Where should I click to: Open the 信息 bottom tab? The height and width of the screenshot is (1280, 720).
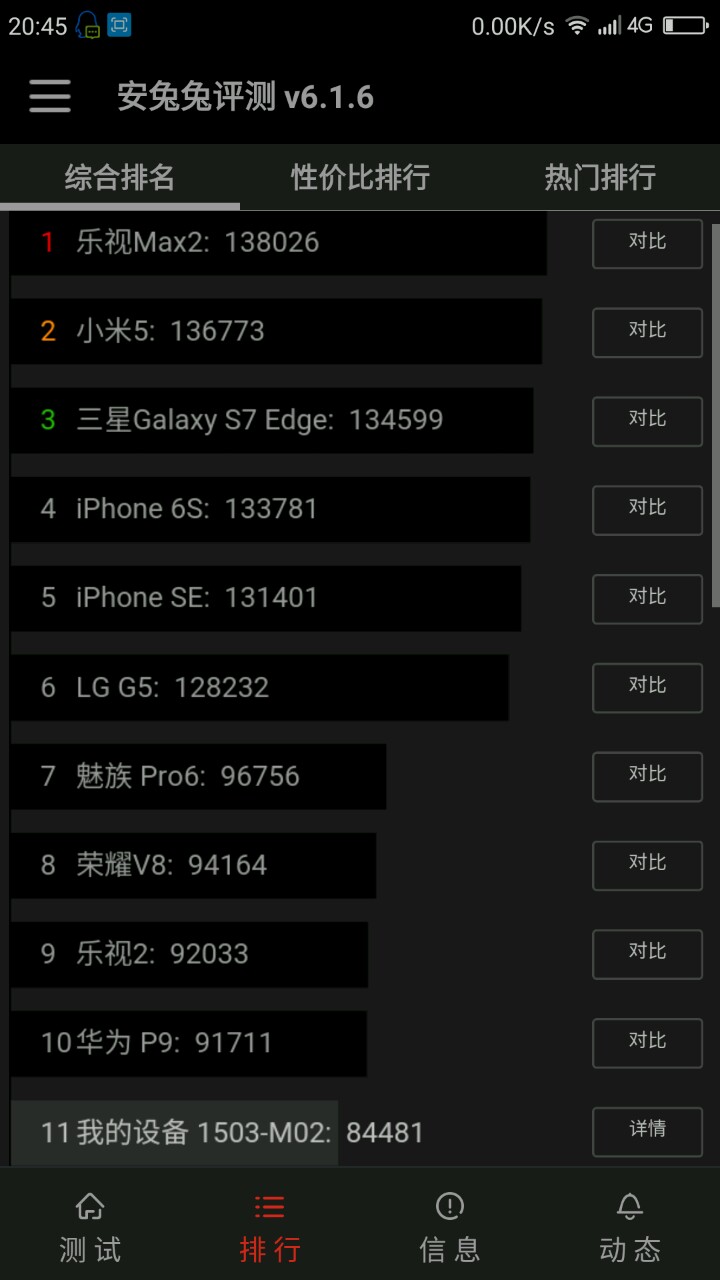click(450, 1227)
